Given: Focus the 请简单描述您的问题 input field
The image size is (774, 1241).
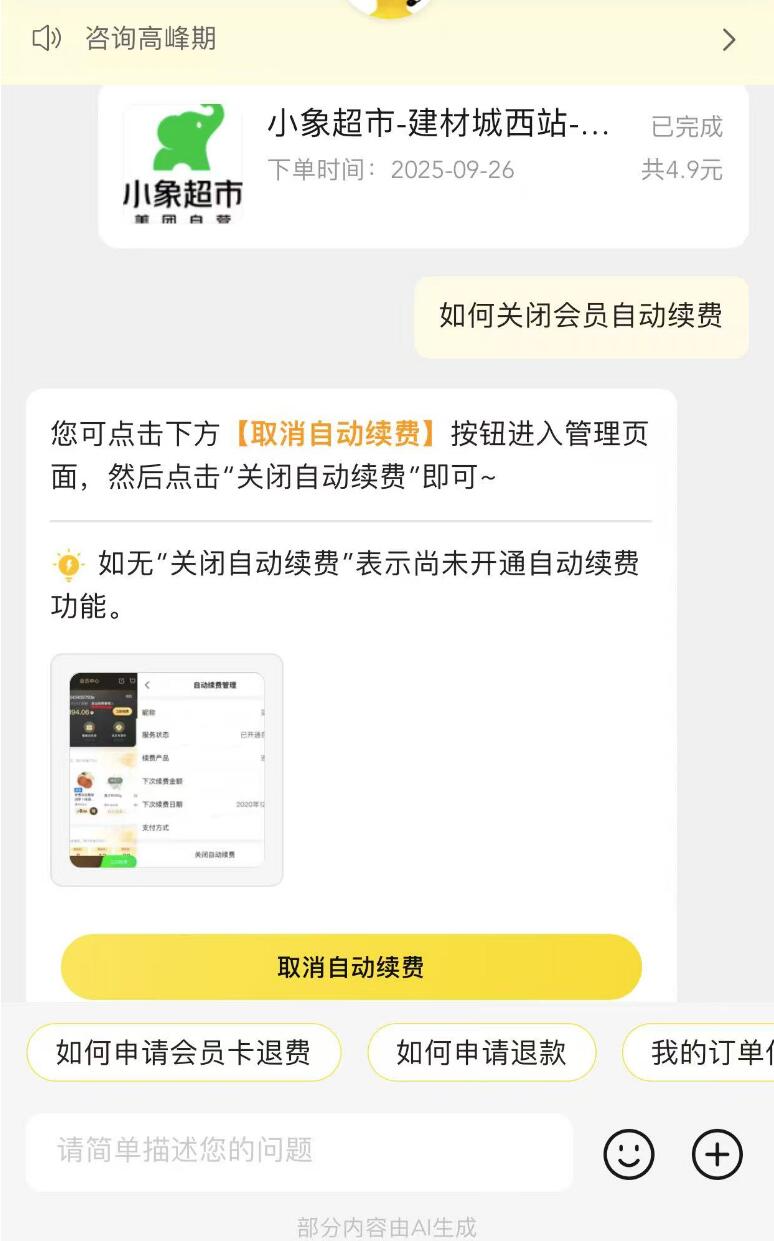Looking at the screenshot, I should 299,1151.
